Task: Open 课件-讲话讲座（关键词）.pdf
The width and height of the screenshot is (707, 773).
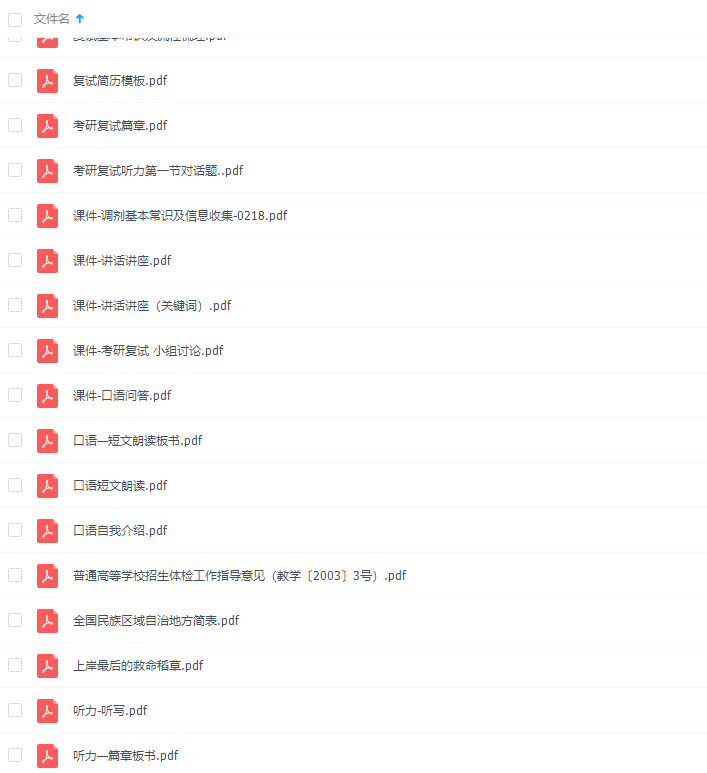Action: (x=152, y=306)
